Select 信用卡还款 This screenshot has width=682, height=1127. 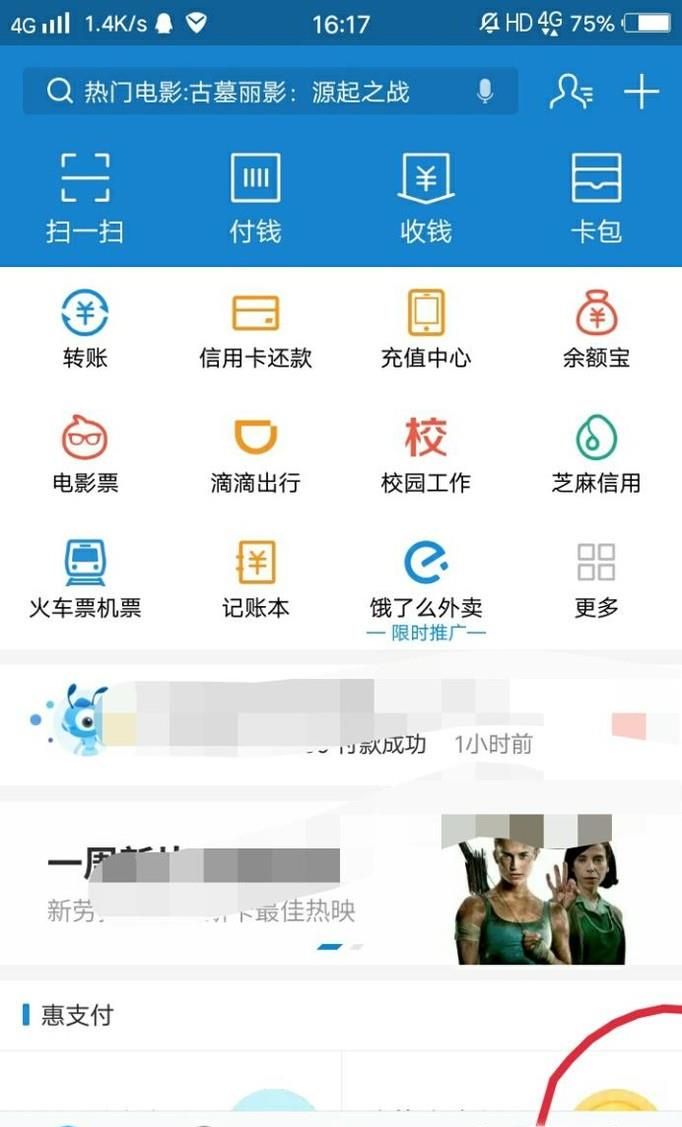[255, 330]
